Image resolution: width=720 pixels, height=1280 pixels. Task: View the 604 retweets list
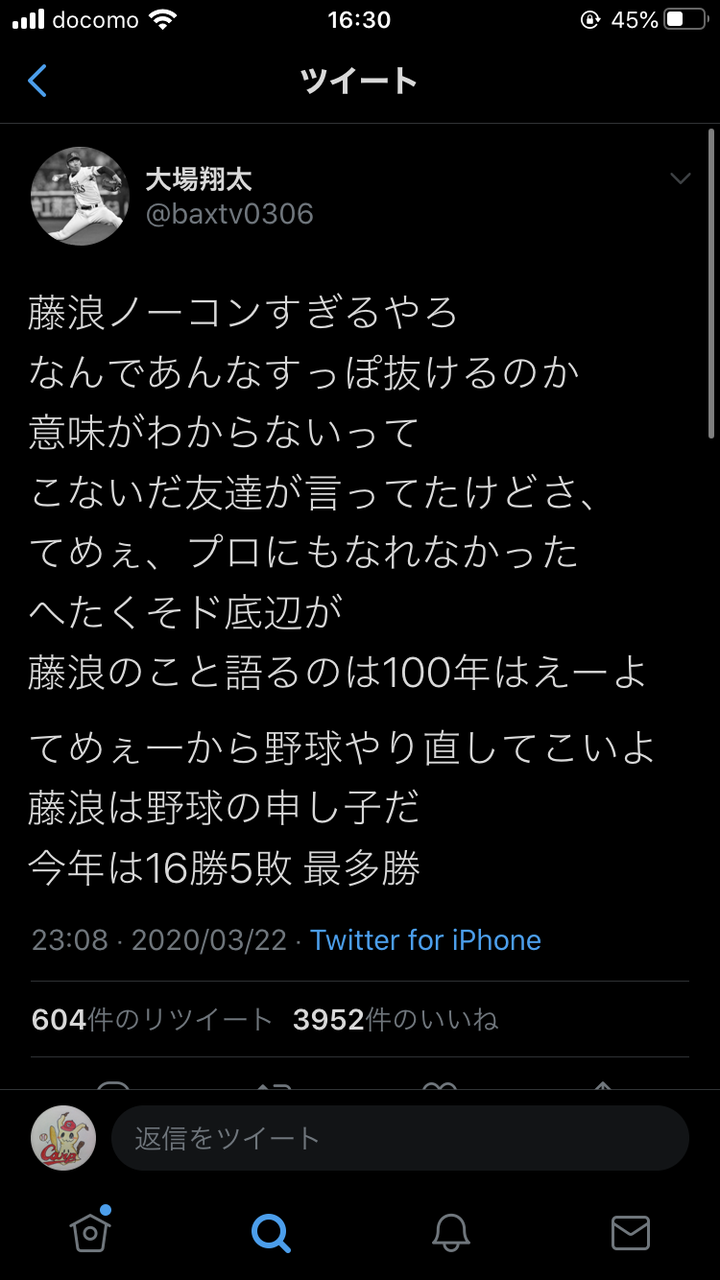[152, 1019]
